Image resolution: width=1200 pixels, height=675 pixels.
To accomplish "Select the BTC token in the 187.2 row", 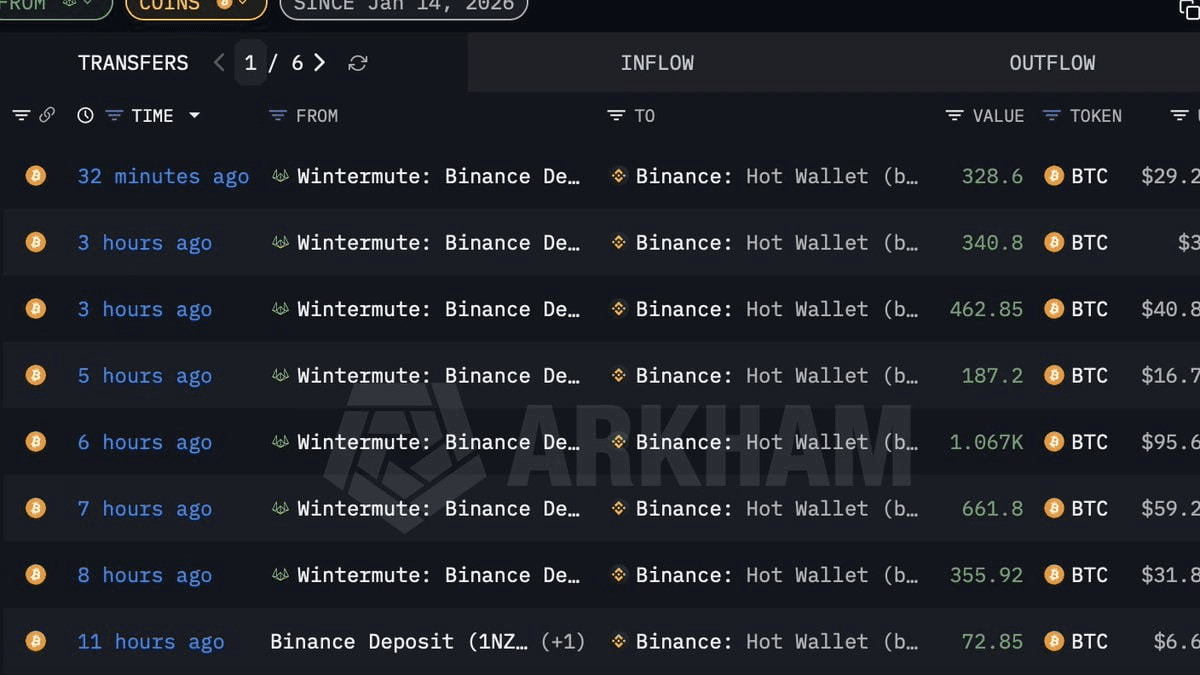I will pos(1077,376).
